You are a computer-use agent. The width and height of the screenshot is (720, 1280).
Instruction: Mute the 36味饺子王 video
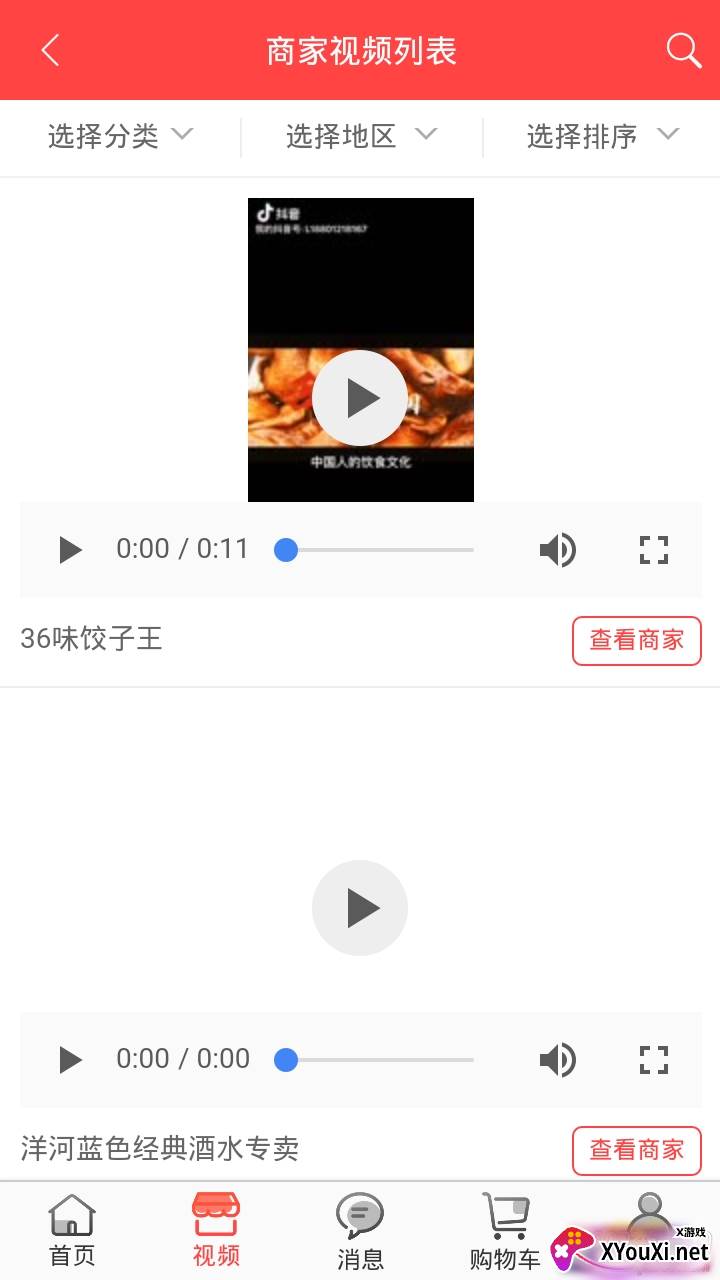557,549
